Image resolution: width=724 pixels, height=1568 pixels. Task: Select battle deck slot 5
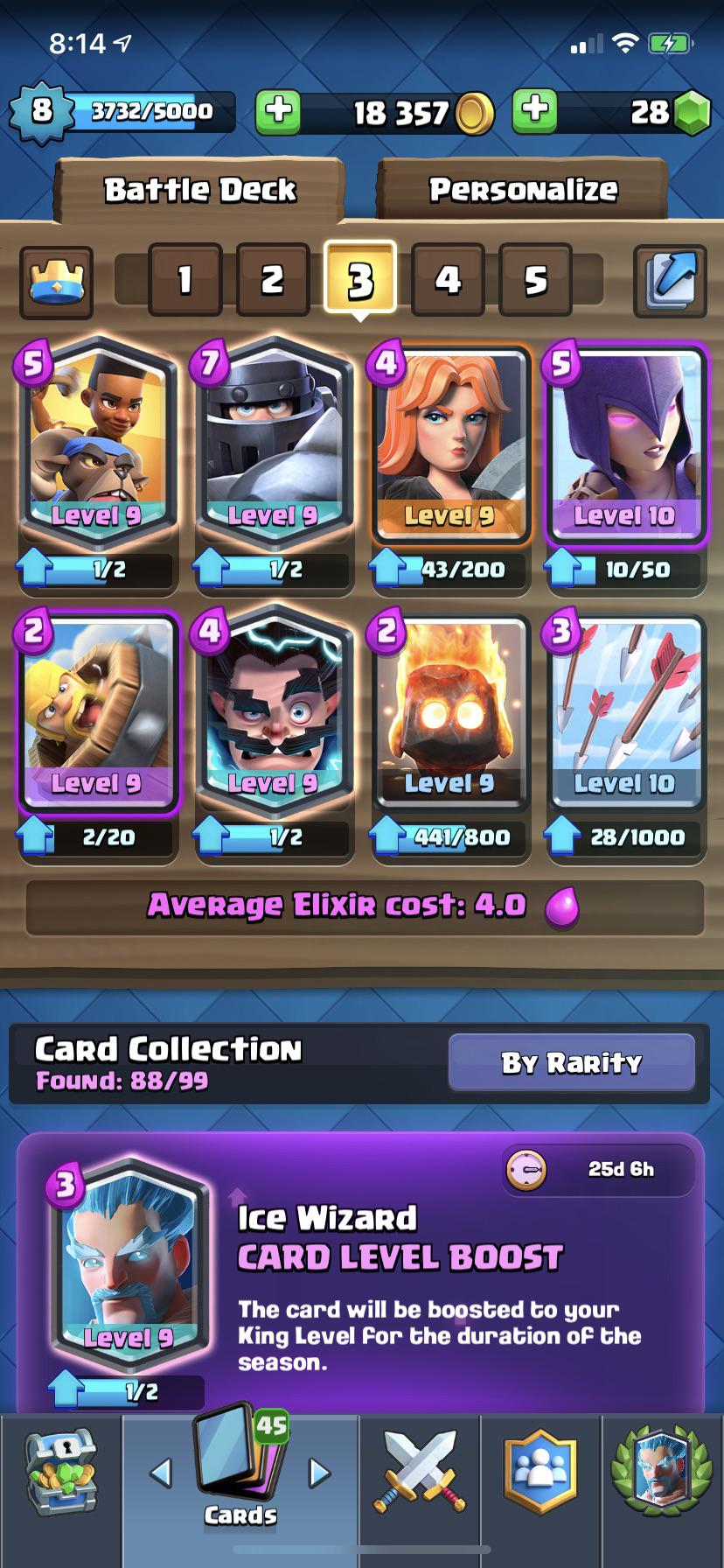tap(535, 280)
